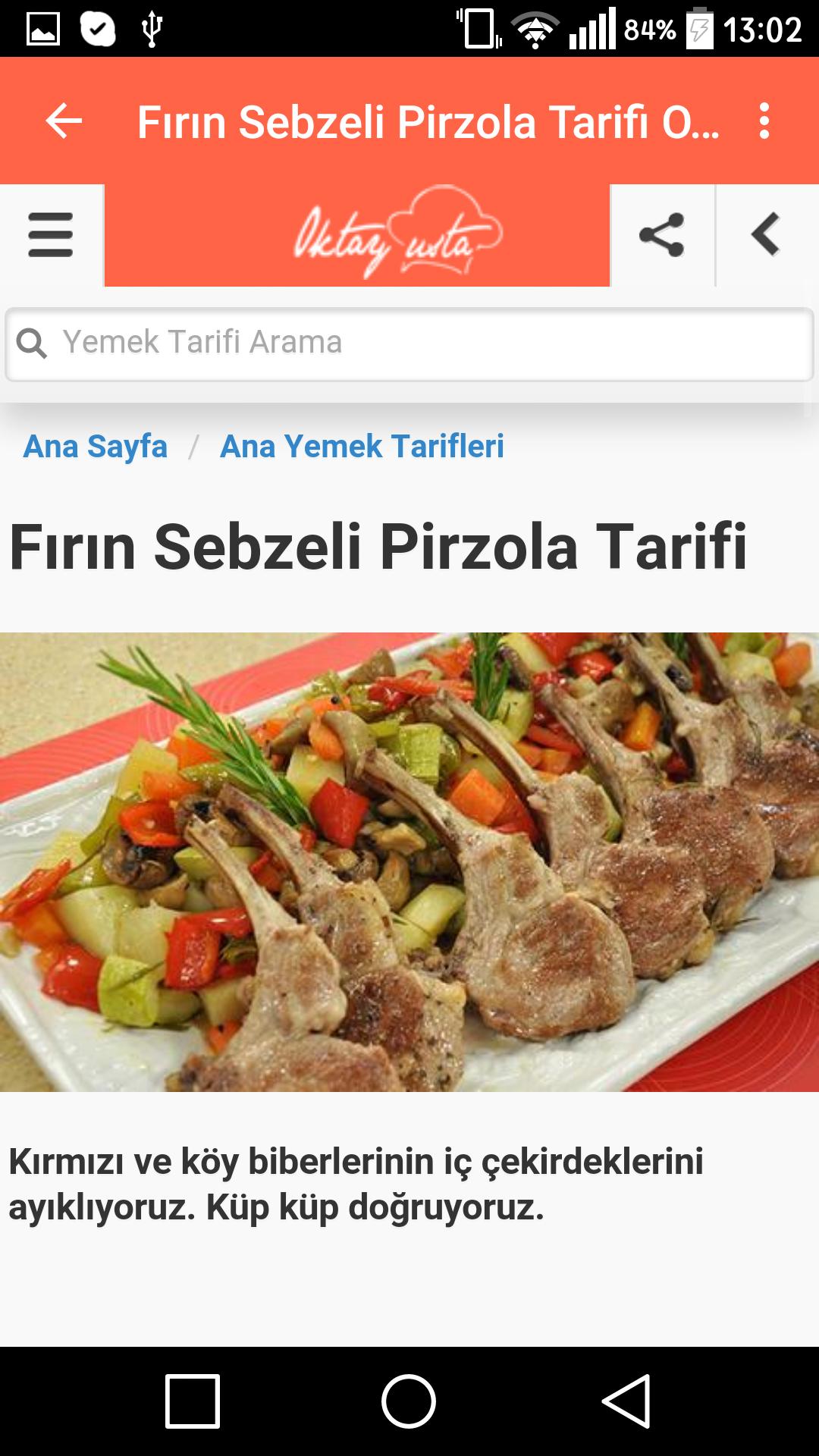Open the three-dot overflow menu

(x=765, y=121)
